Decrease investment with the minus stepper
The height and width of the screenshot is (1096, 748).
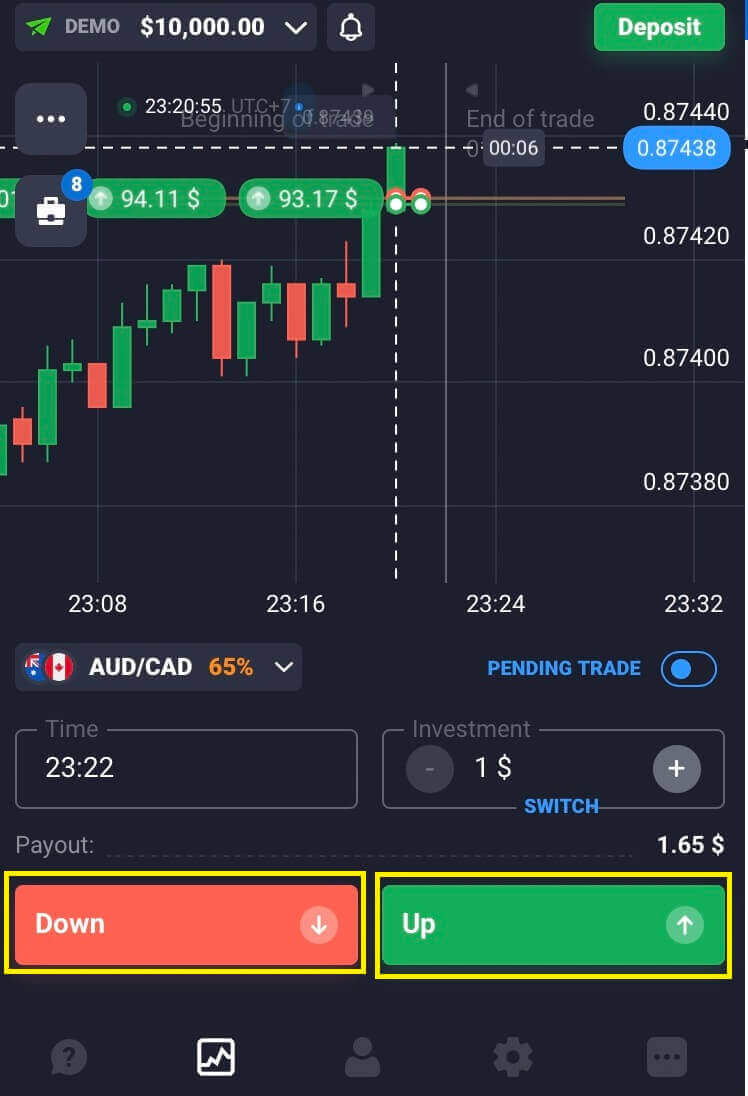(429, 768)
